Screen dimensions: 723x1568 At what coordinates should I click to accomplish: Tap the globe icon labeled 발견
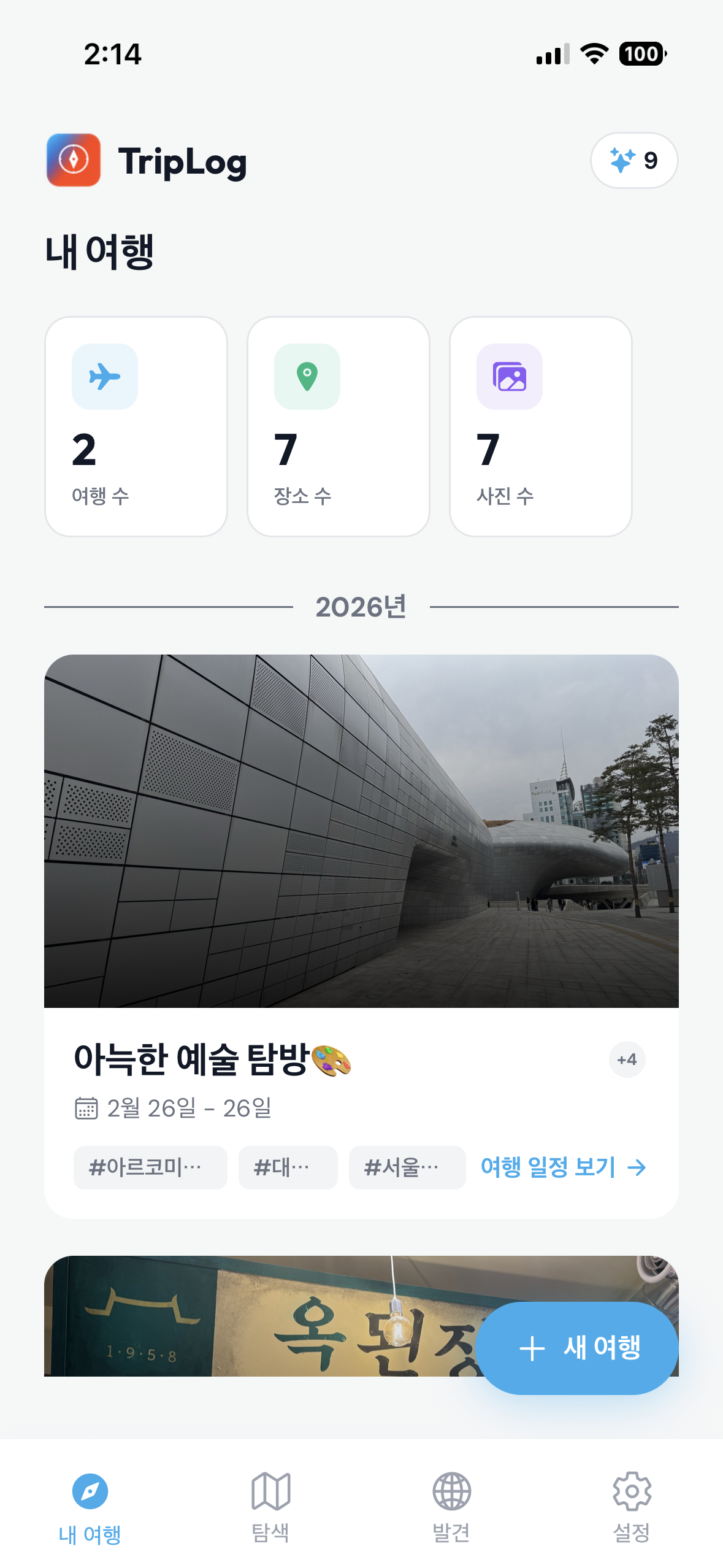[x=450, y=1489]
